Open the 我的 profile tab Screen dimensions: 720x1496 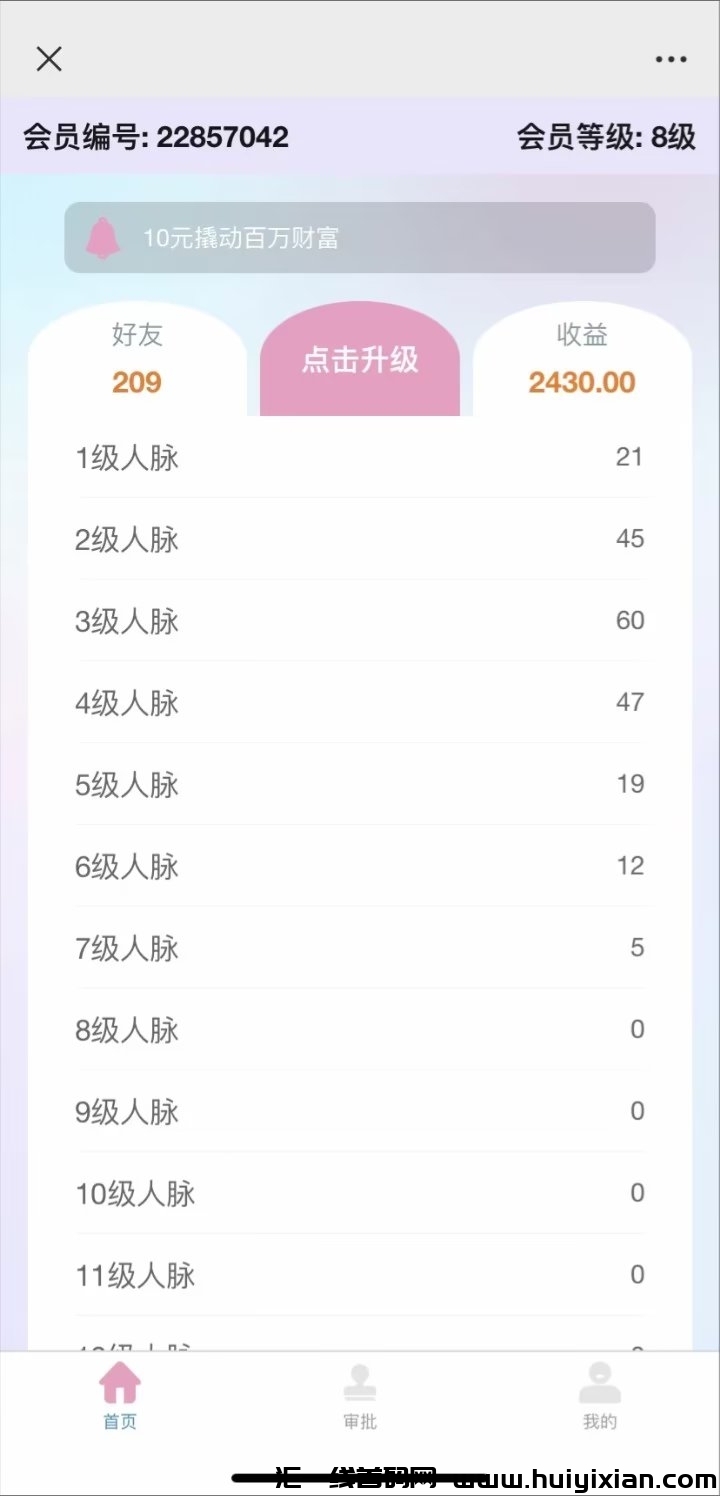pyautogui.click(x=600, y=1395)
